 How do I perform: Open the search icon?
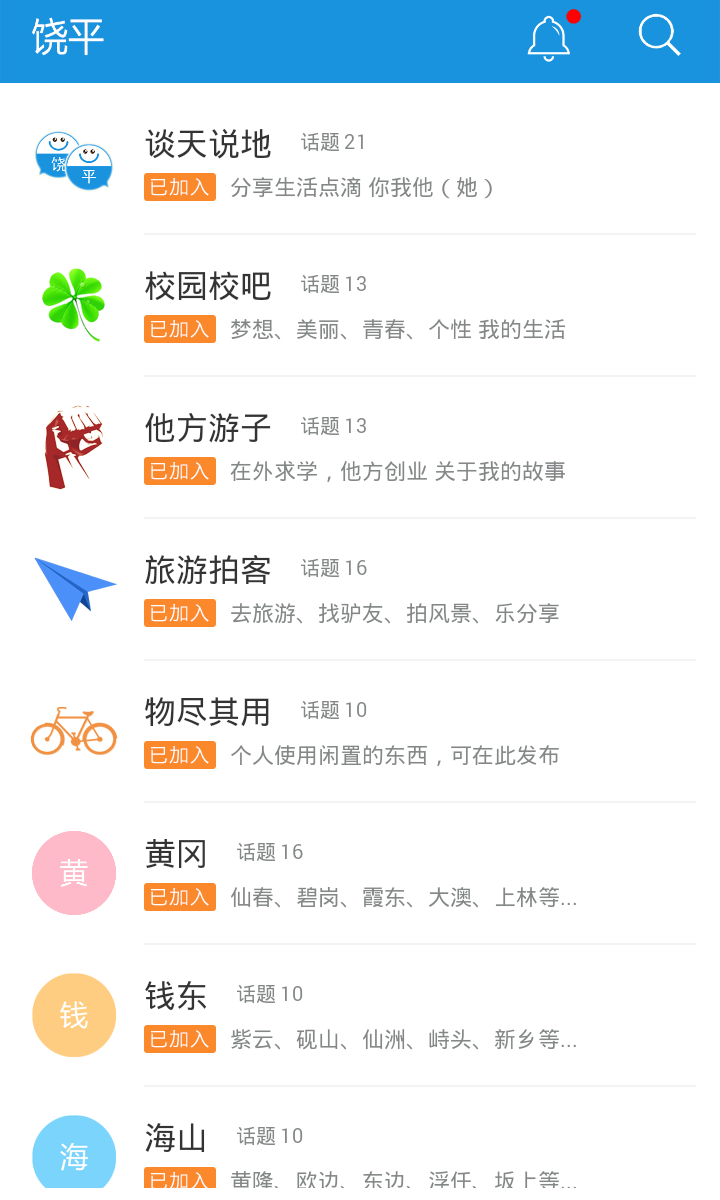coord(659,36)
